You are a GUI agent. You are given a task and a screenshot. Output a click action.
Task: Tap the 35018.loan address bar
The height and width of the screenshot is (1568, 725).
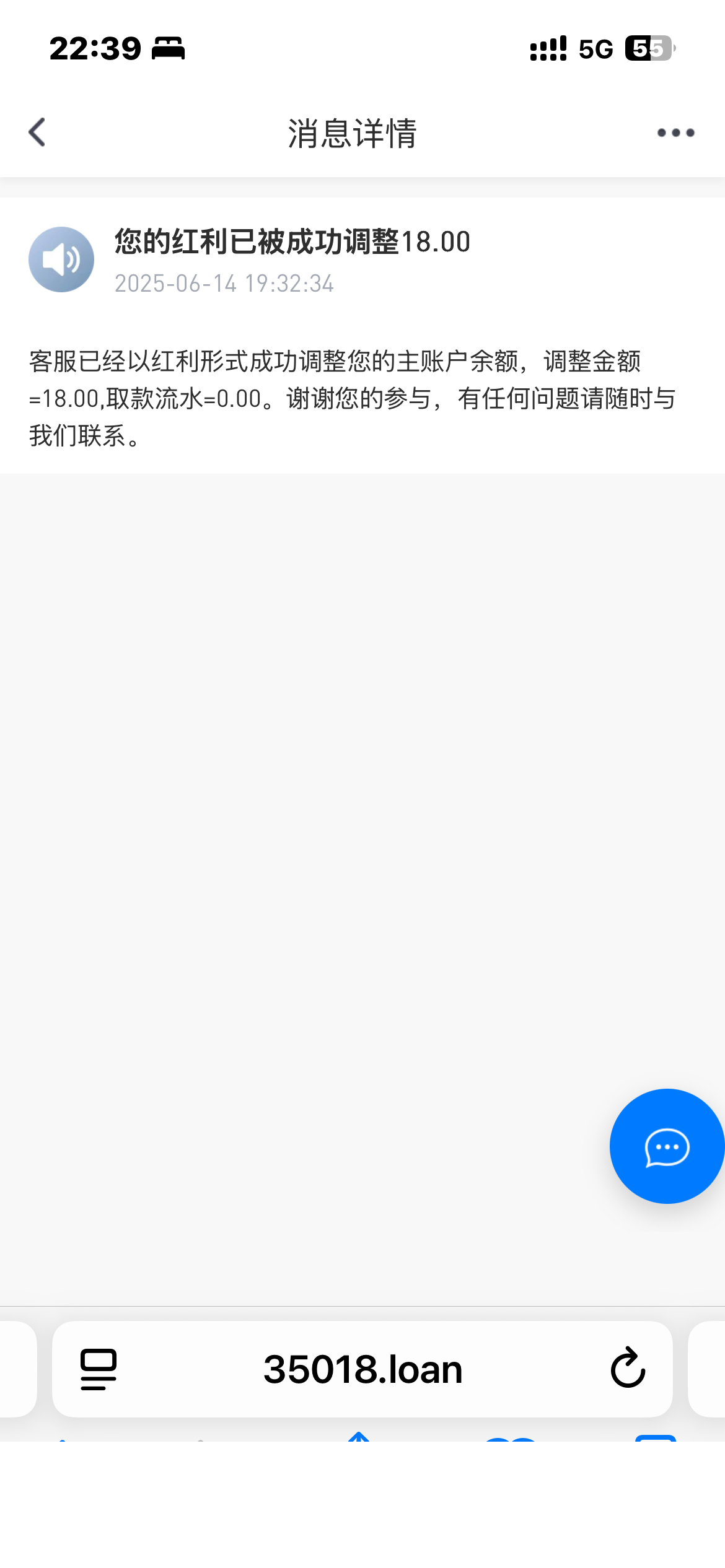tap(363, 1369)
